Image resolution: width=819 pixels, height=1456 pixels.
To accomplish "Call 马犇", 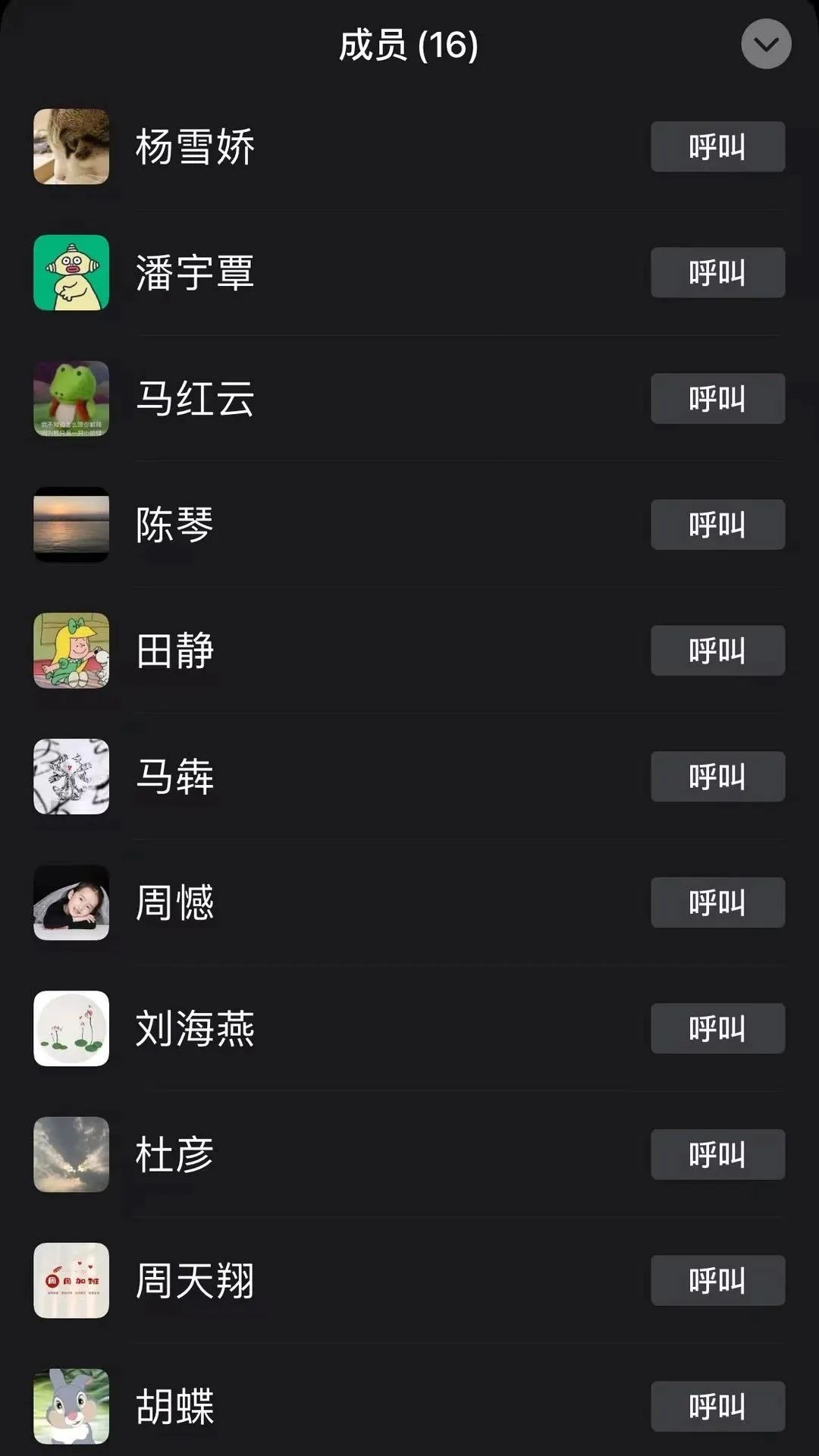I will pyautogui.click(x=717, y=776).
